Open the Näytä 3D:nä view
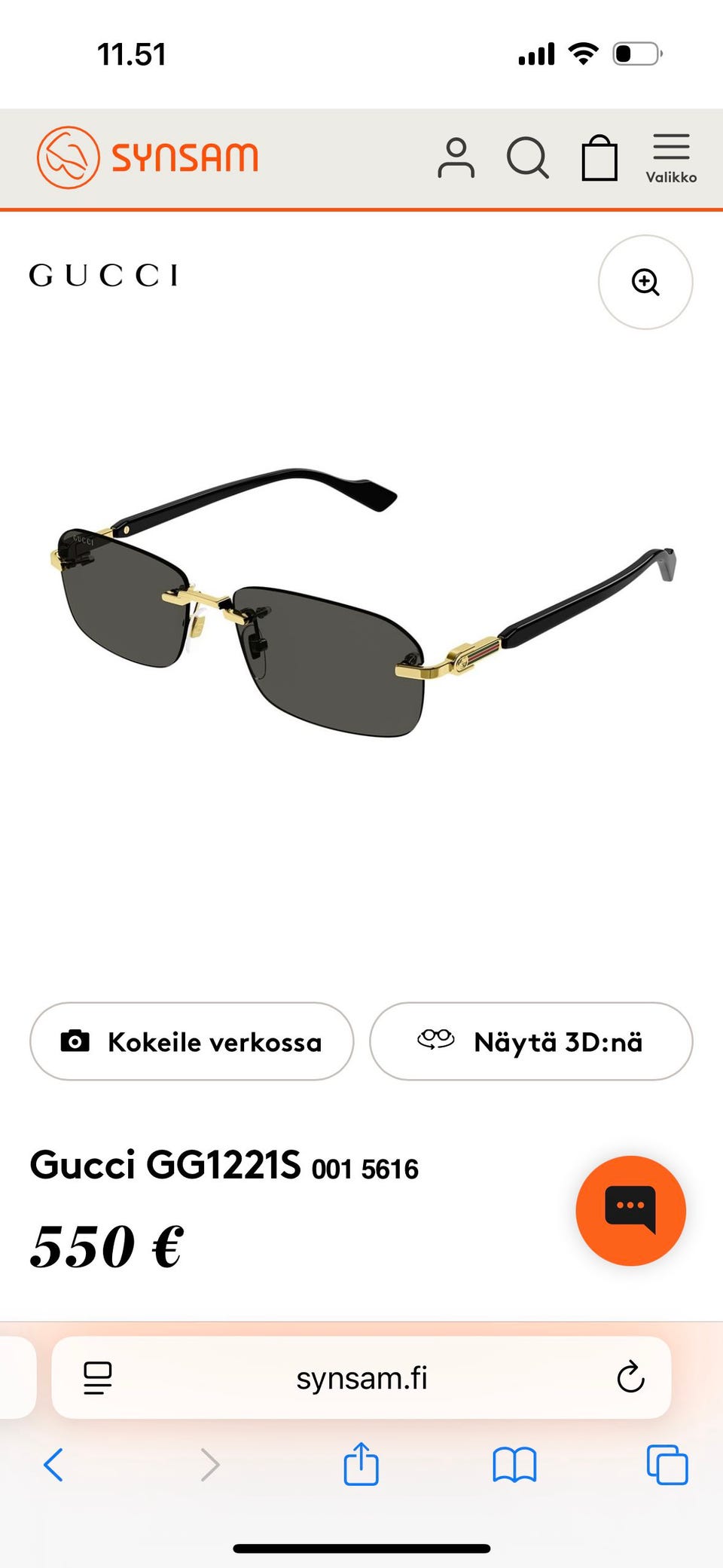 point(531,1042)
